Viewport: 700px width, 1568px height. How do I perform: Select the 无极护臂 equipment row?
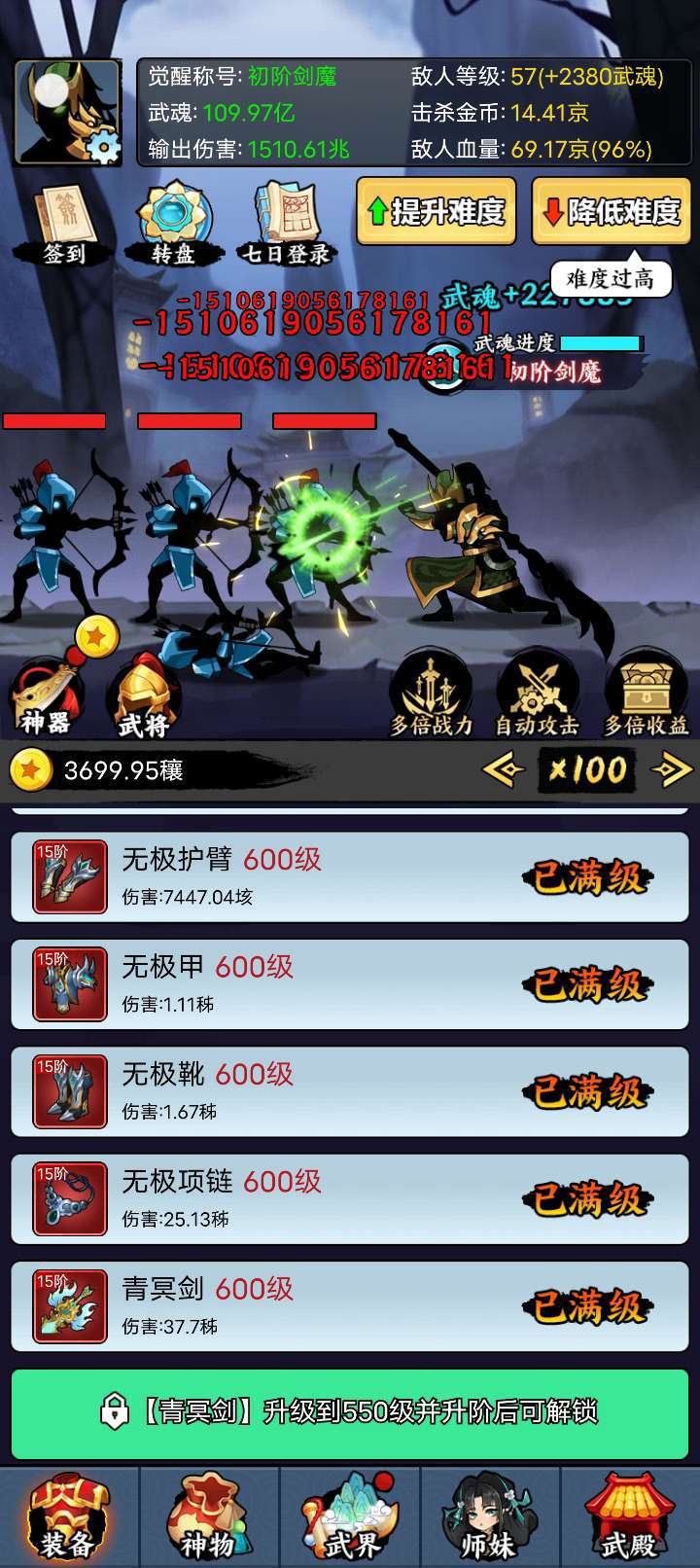click(350, 877)
